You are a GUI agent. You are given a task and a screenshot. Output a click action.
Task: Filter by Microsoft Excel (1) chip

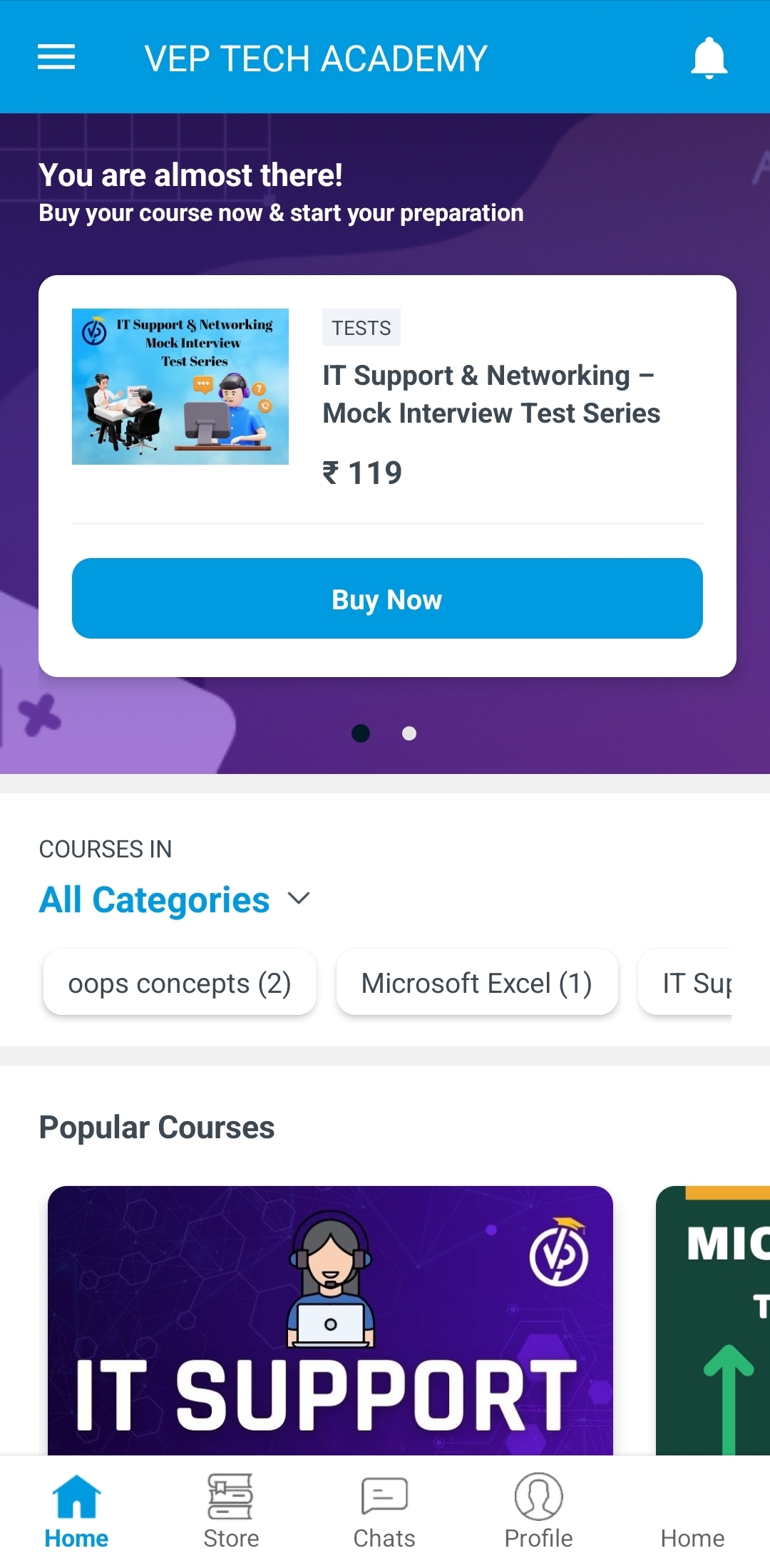point(476,983)
